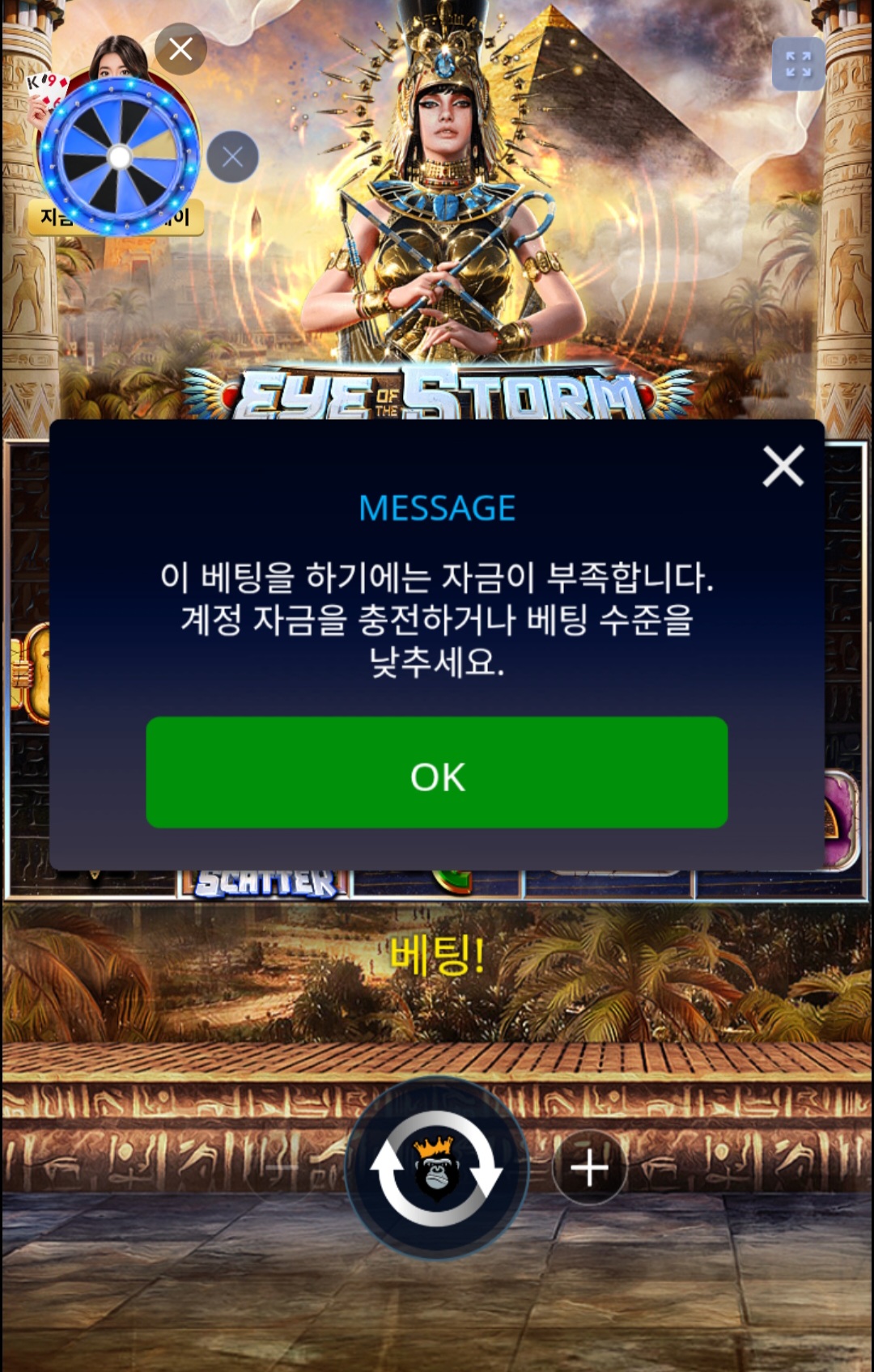Open the blue prize wheel
The width and height of the screenshot is (874, 1372).
tap(119, 157)
